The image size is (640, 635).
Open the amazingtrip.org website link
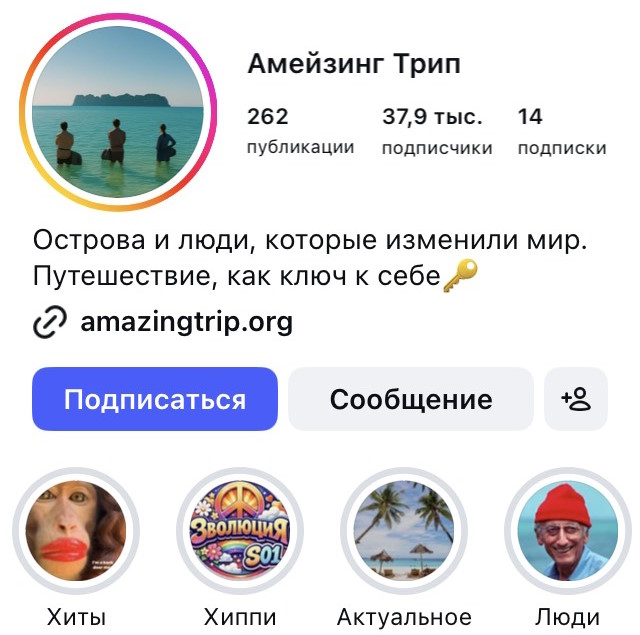tap(186, 322)
